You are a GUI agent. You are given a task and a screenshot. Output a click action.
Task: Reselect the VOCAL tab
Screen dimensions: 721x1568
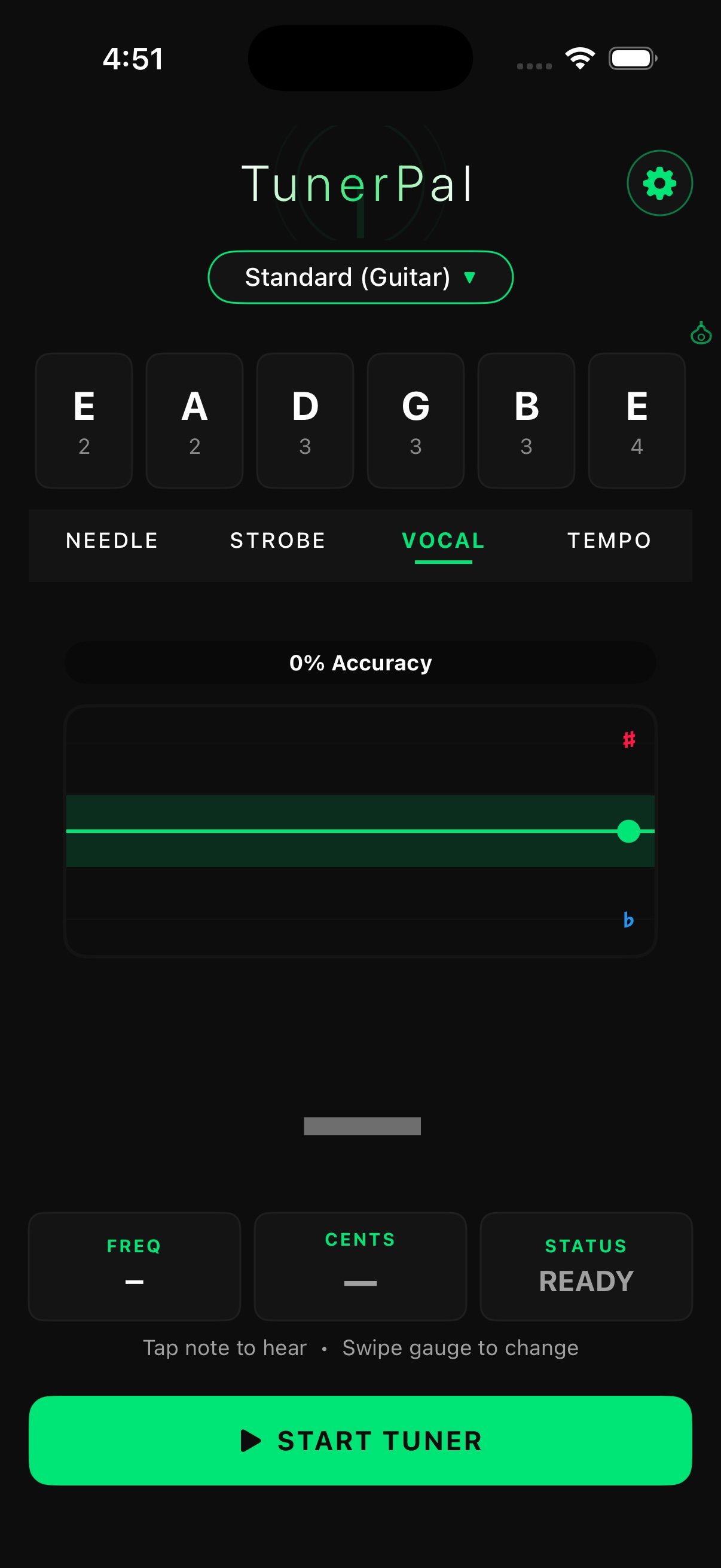442,541
